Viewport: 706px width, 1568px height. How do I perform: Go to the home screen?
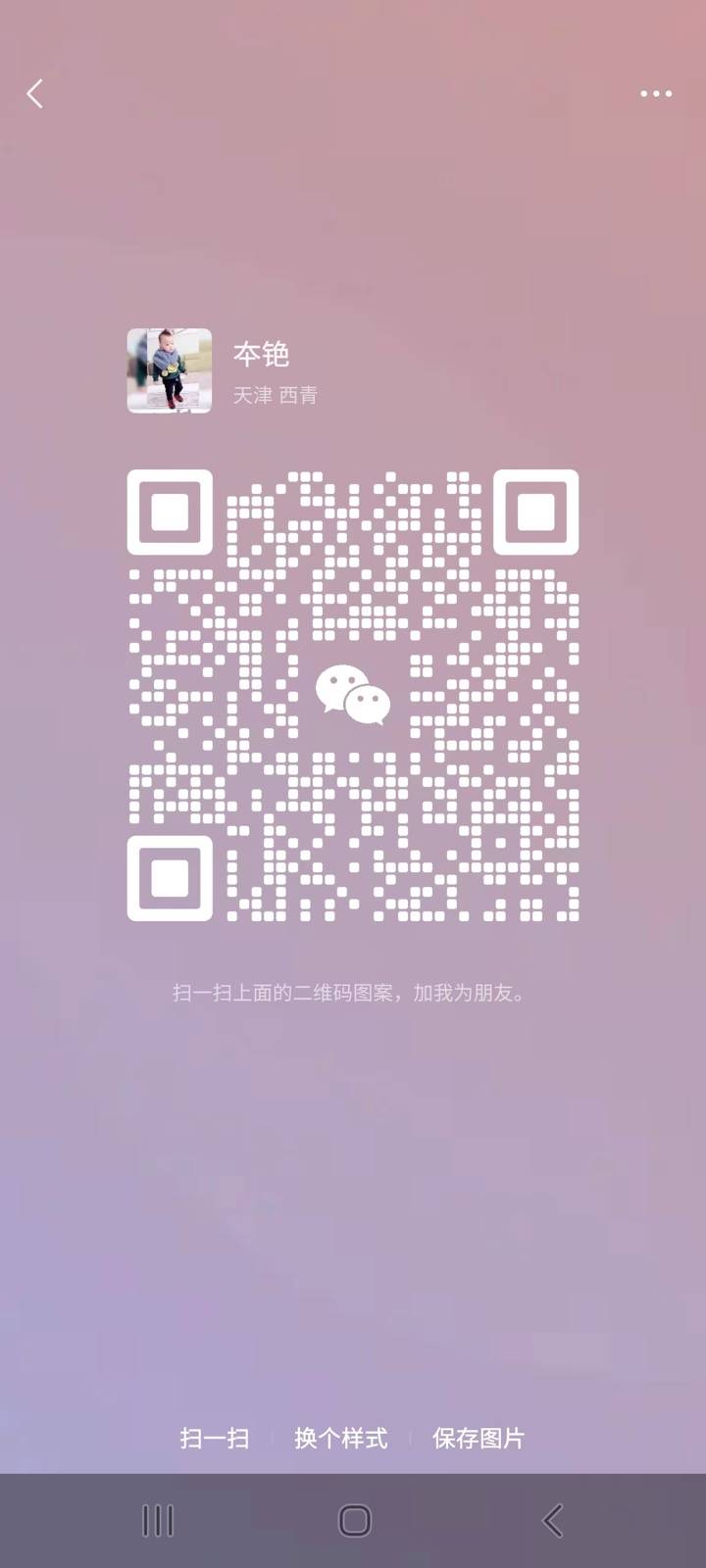(354, 1521)
